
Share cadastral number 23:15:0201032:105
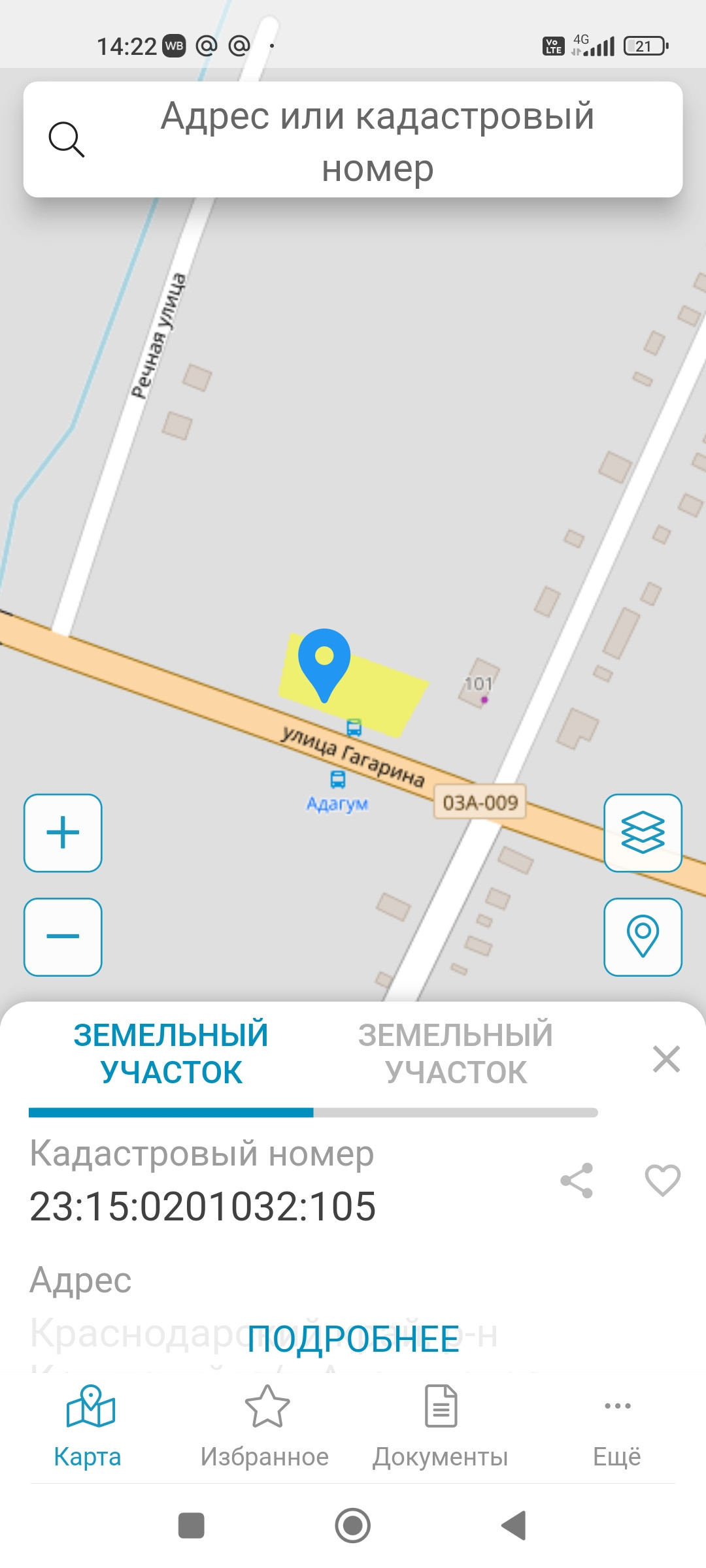pos(577,1181)
